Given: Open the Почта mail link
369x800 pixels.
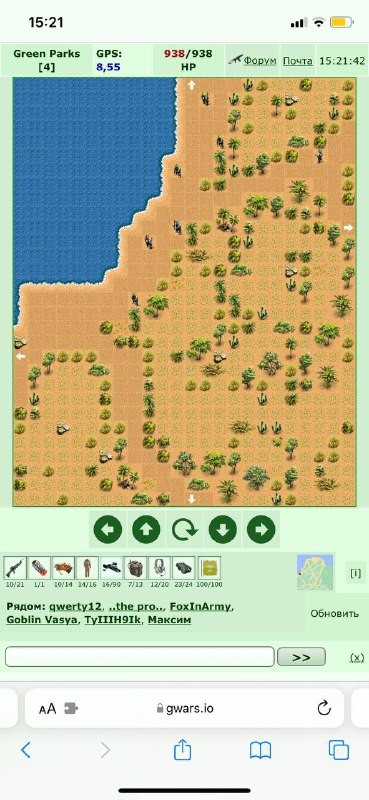Looking at the screenshot, I should [x=298, y=61].
